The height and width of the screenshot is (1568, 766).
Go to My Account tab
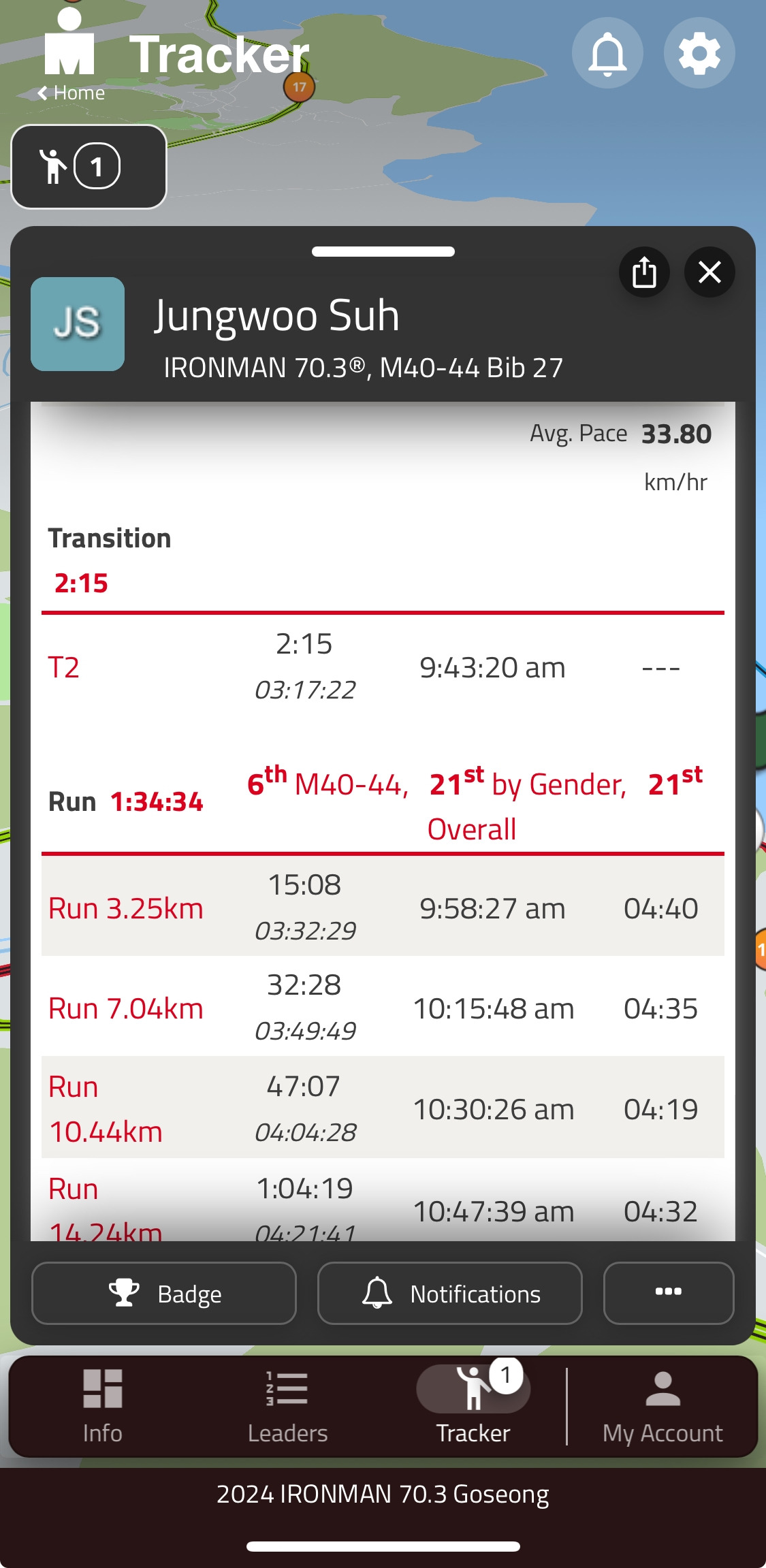point(663,1407)
